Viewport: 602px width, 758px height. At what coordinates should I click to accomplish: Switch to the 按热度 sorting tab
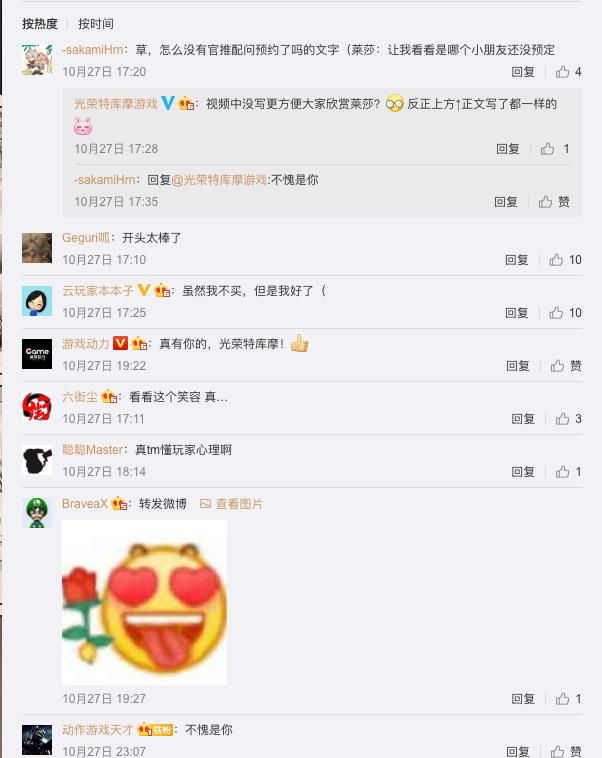pyautogui.click(x=40, y=23)
